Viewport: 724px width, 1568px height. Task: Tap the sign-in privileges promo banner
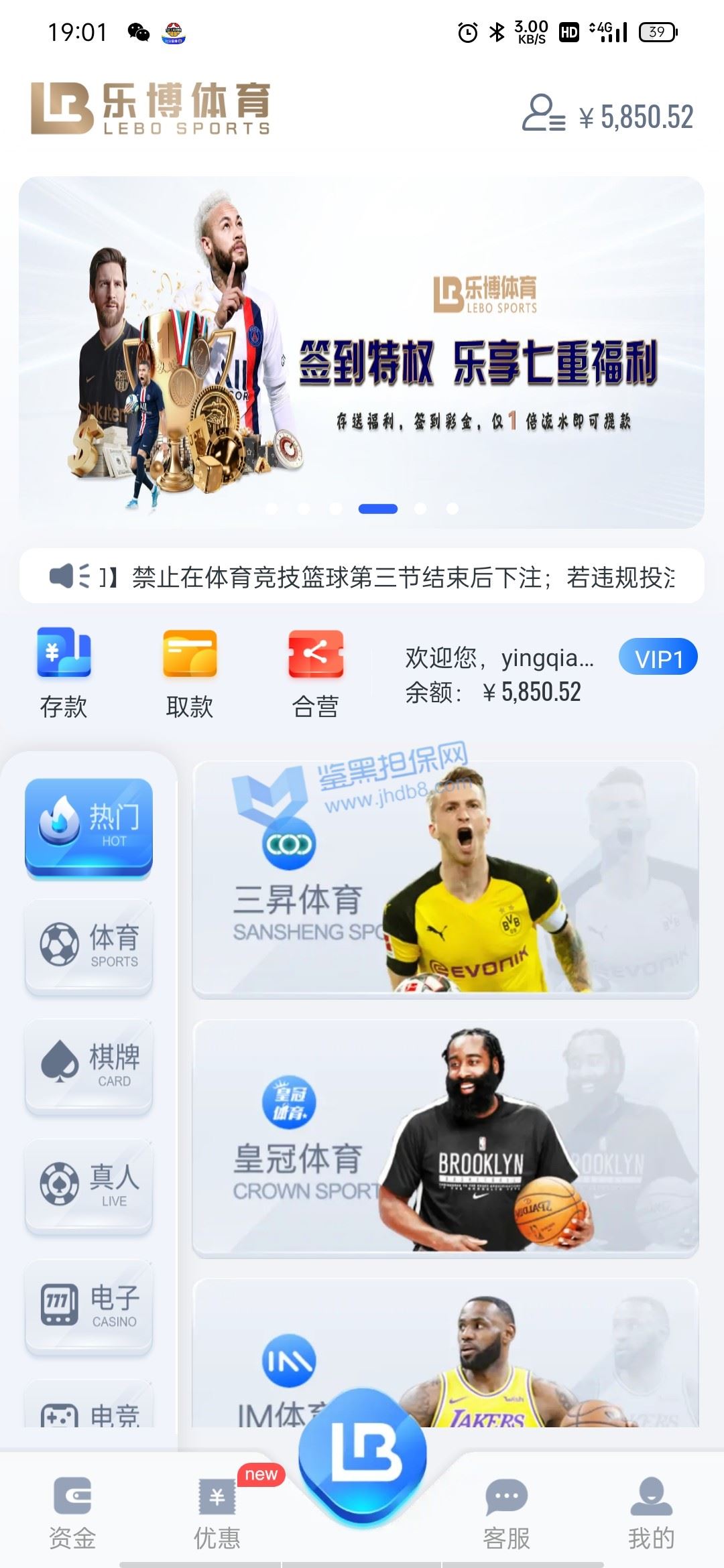pos(362,352)
